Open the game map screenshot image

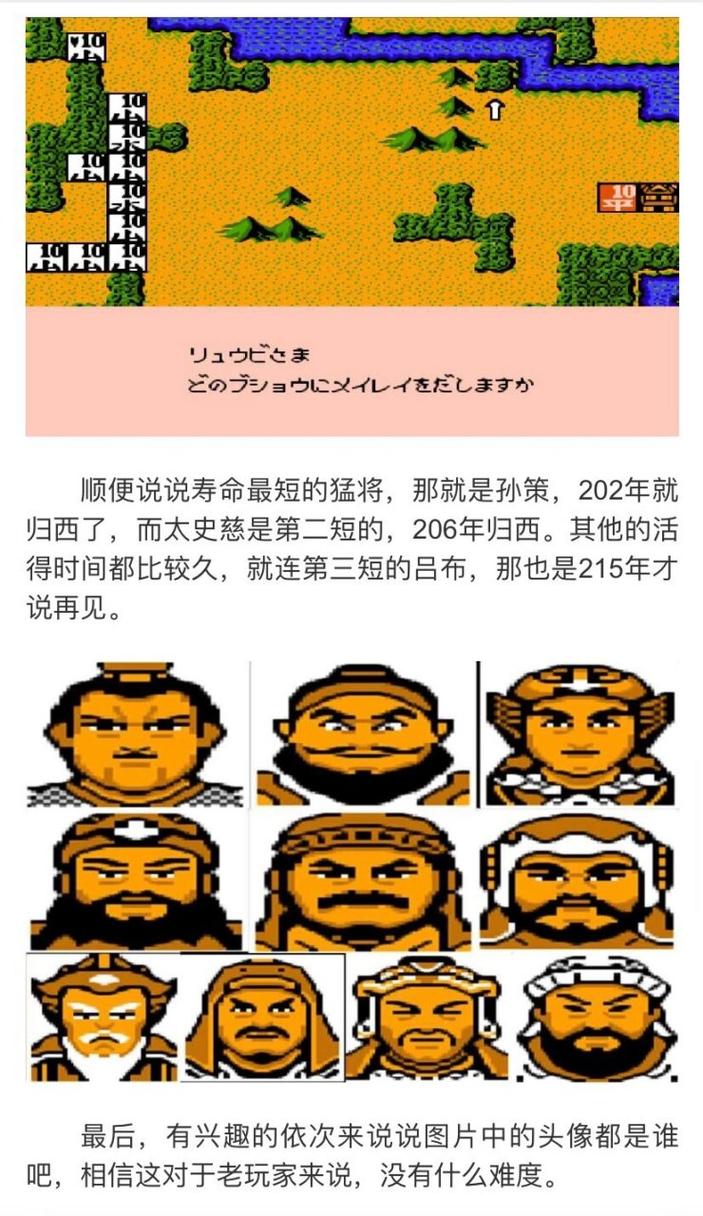(x=352, y=225)
